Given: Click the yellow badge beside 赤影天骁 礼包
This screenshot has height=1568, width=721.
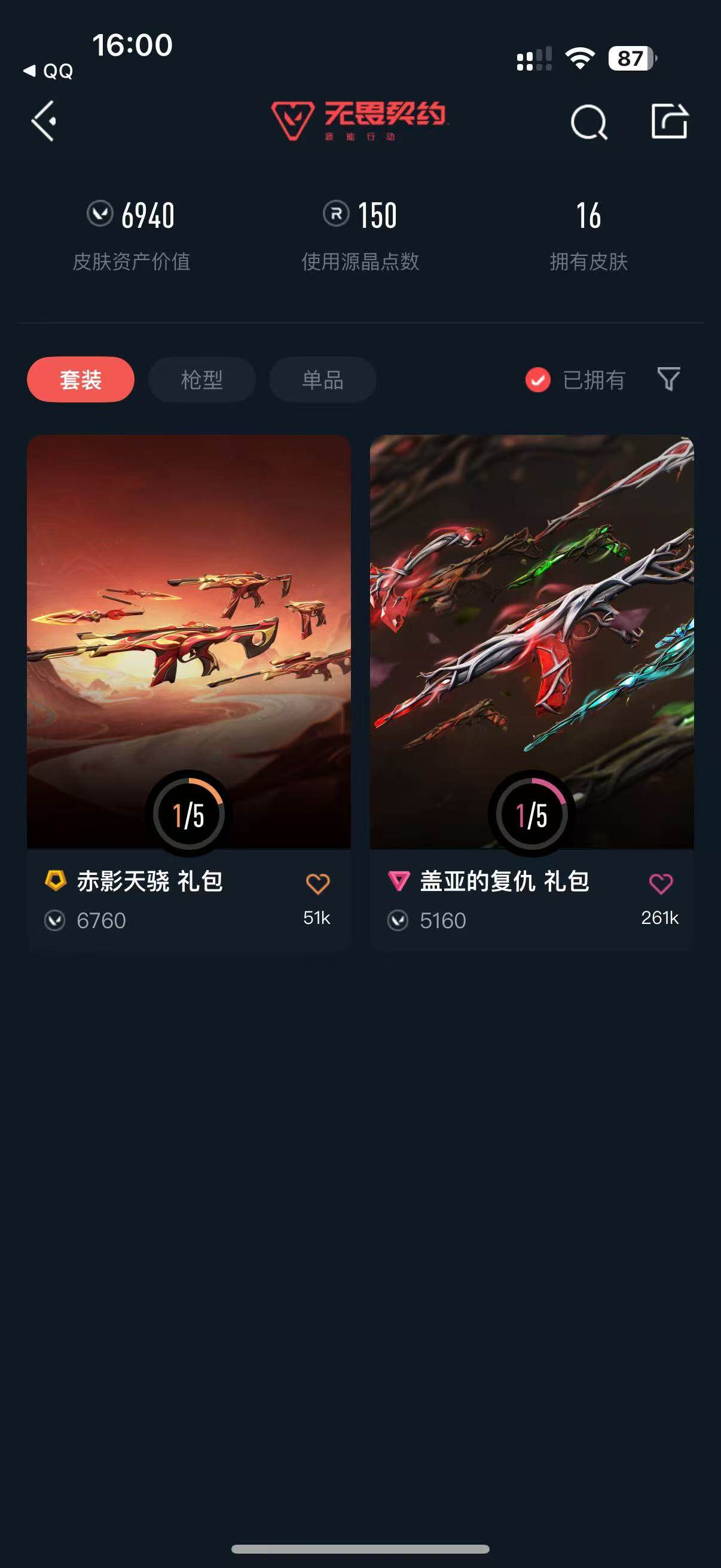Looking at the screenshot, I should [55, 881].
